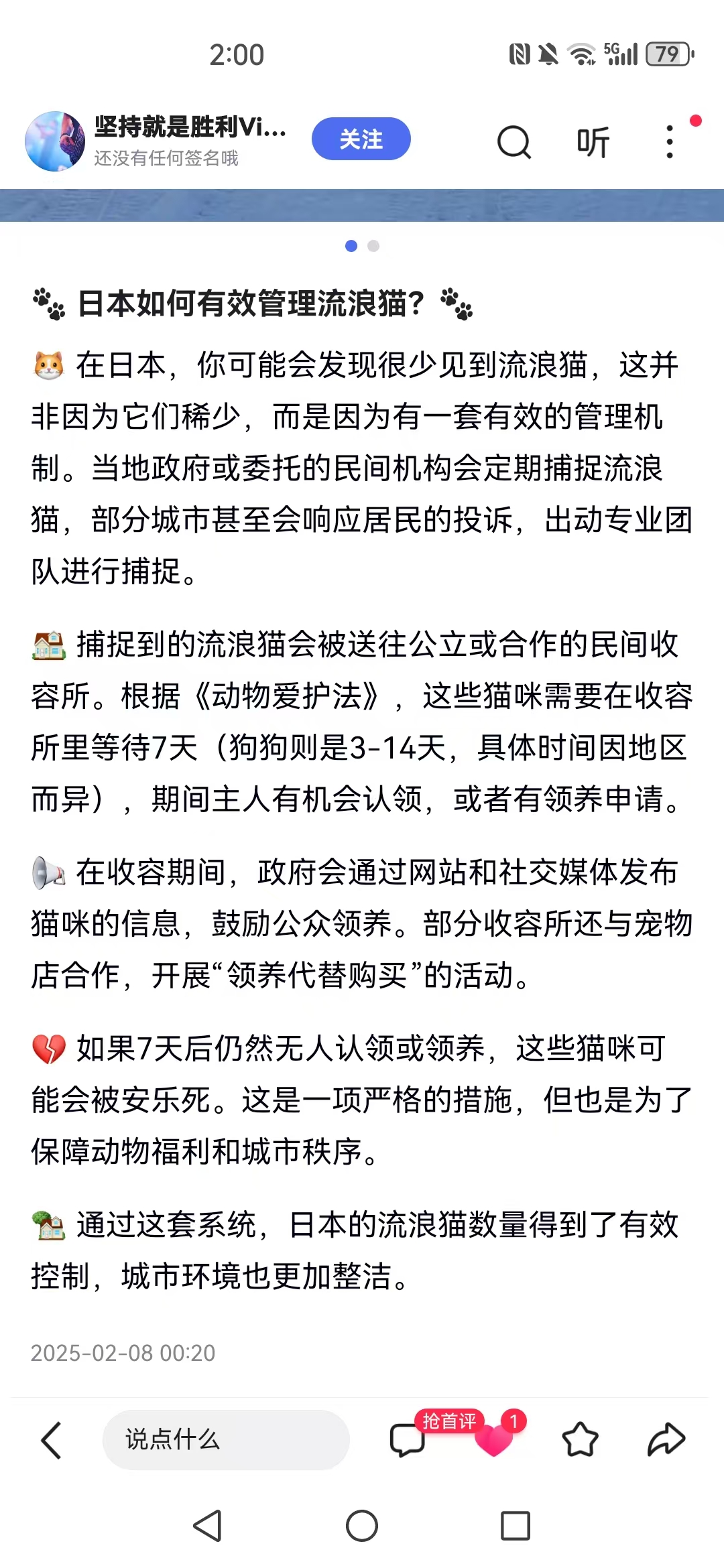The height and width of the screenshot is (1568, 724).
Task: Like the post with the heart icon
Action: pos(494,1439)
